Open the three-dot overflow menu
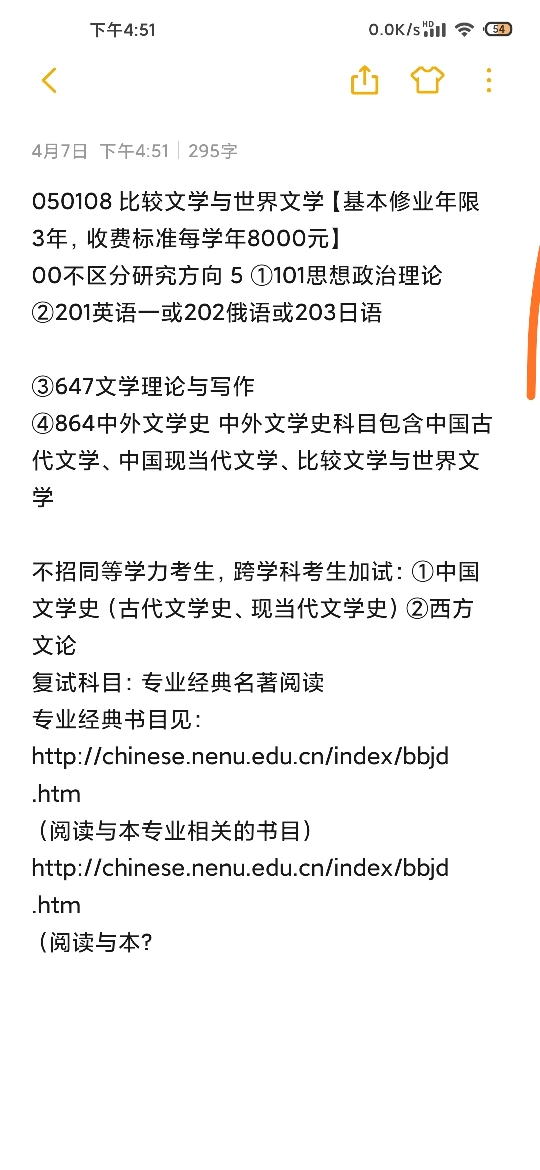The width and height of the screenshot is (540, 1170). pos(489,80)
